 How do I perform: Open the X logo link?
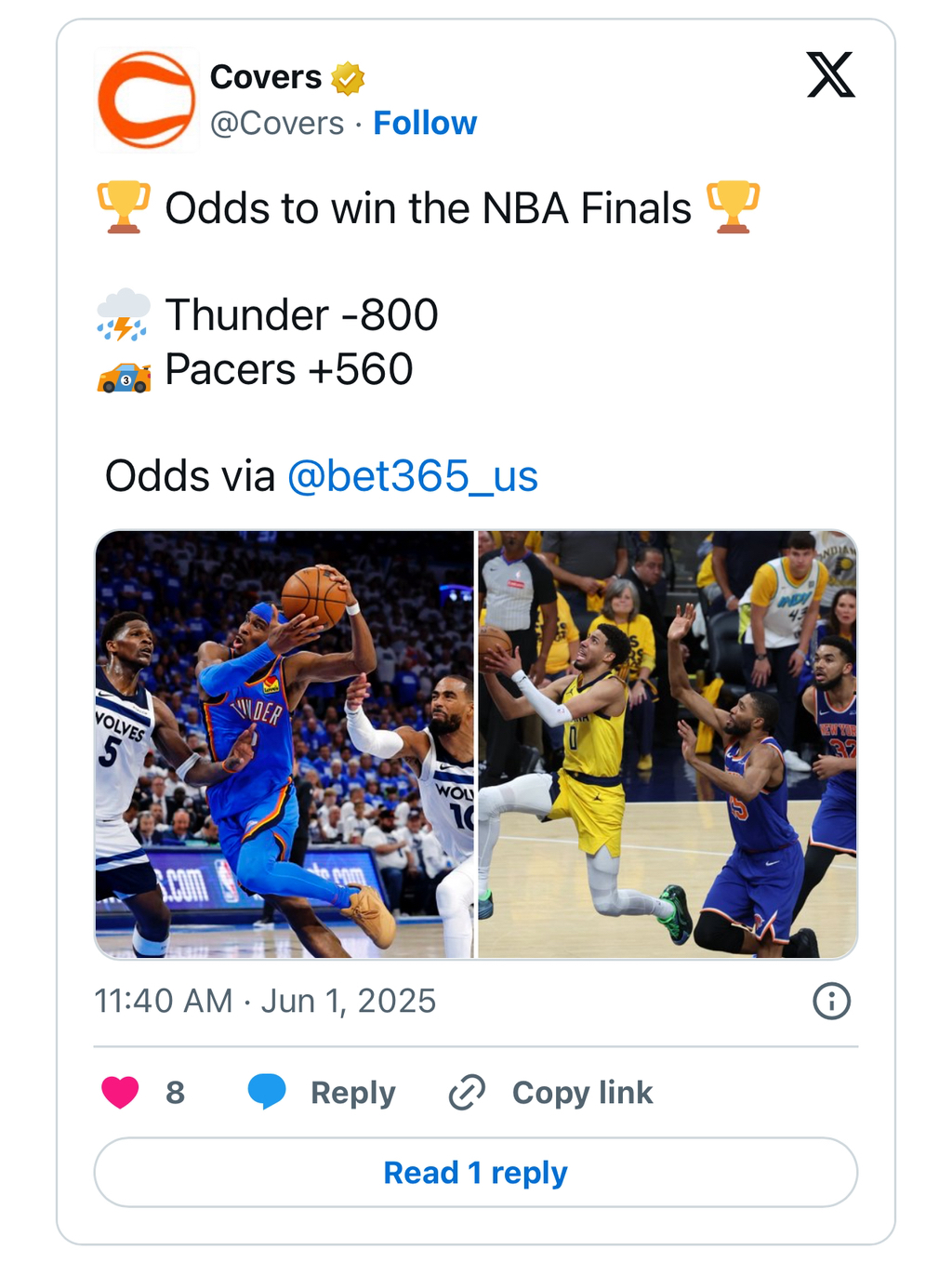coord(830,75)
